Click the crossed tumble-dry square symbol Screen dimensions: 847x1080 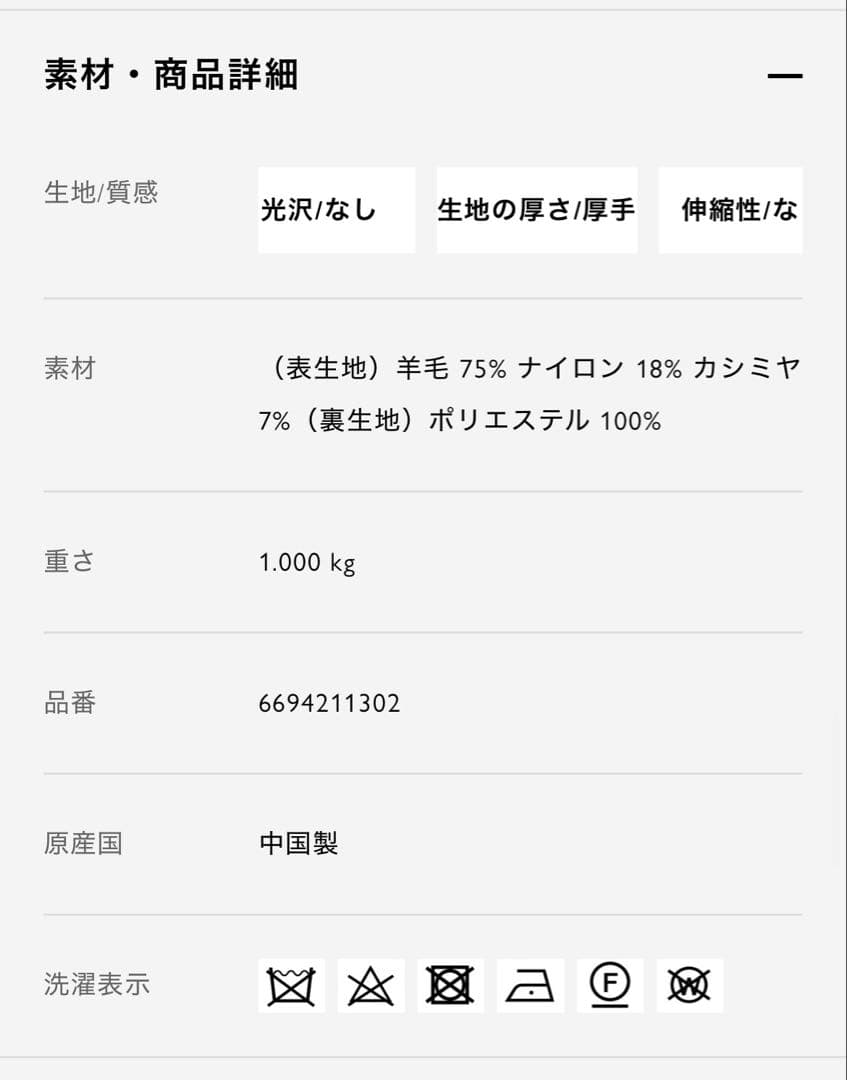pos(451,985)
